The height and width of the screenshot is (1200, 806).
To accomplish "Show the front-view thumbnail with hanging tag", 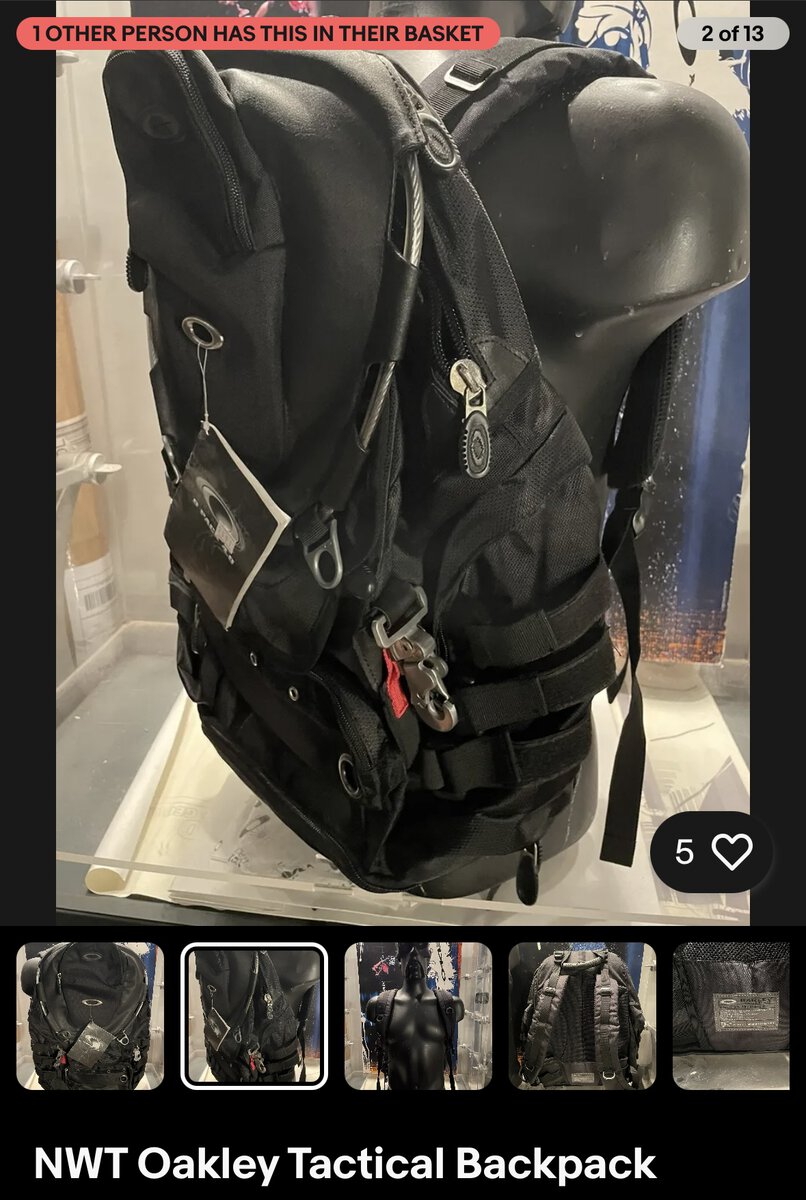I will [x=90, y=1015].
